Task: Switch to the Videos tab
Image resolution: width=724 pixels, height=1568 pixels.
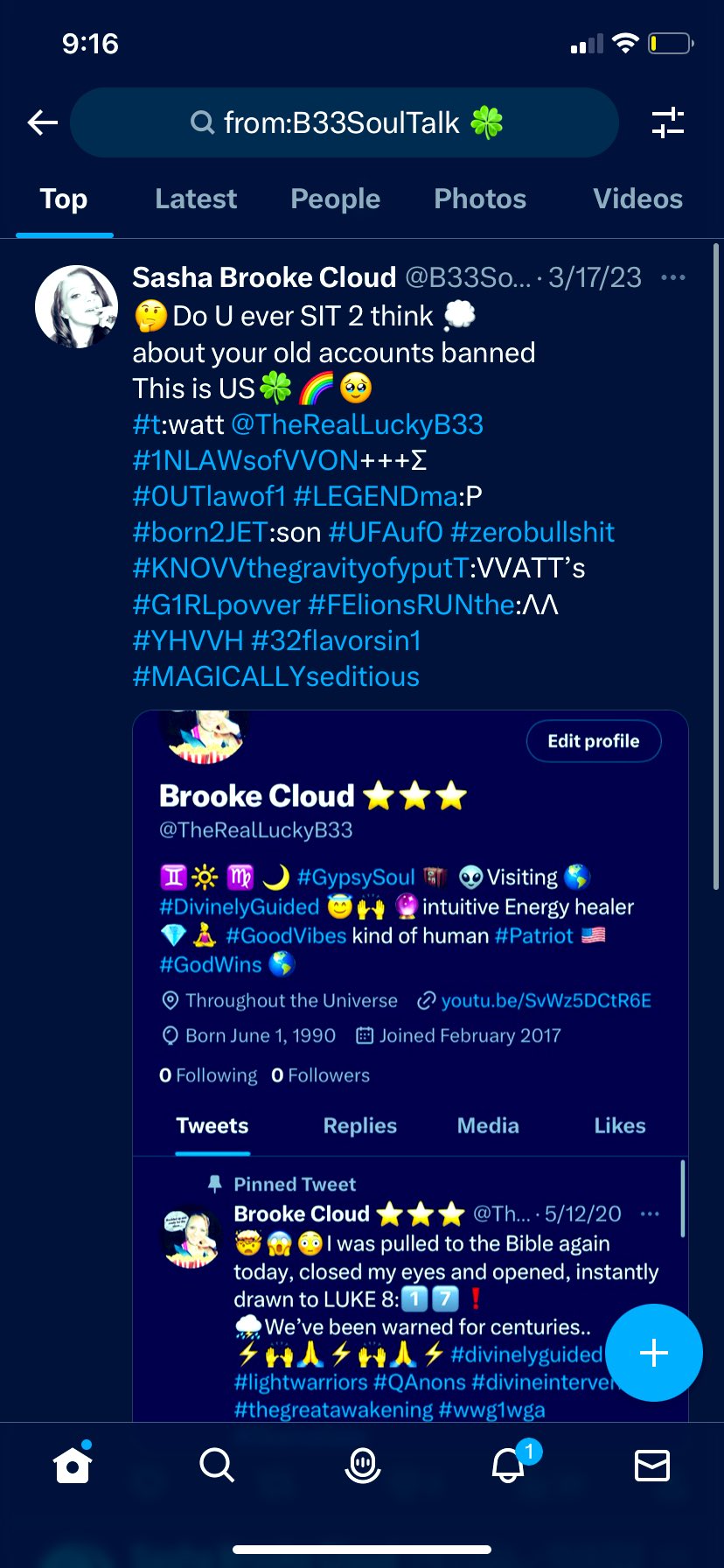Action: click(x=637, y=199)
